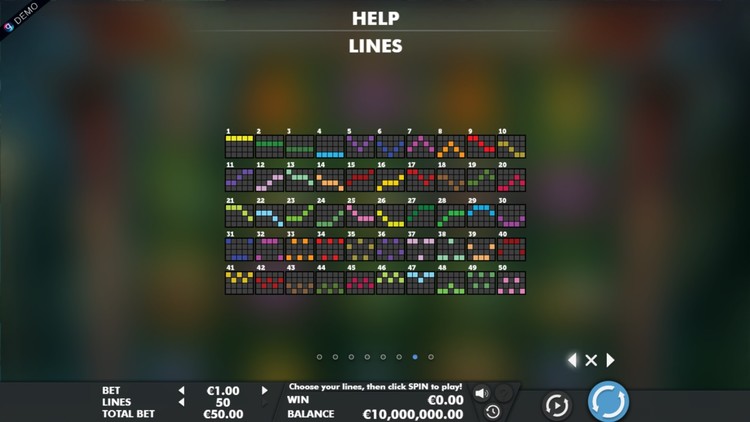The height and width of the screenshot is (422, 750).
Task: Start autoplay mode
Action: click(x=556, y=404)
